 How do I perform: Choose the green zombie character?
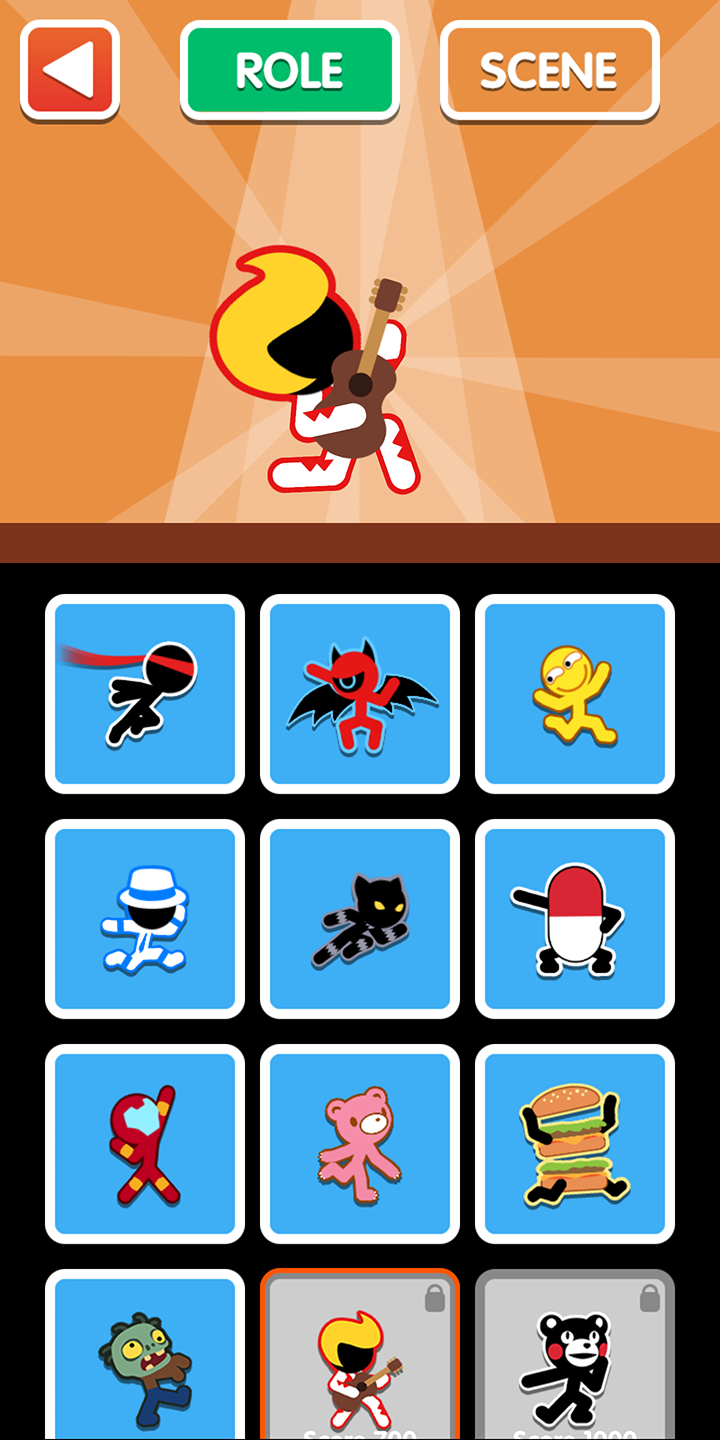click(x=144, y=1360)
